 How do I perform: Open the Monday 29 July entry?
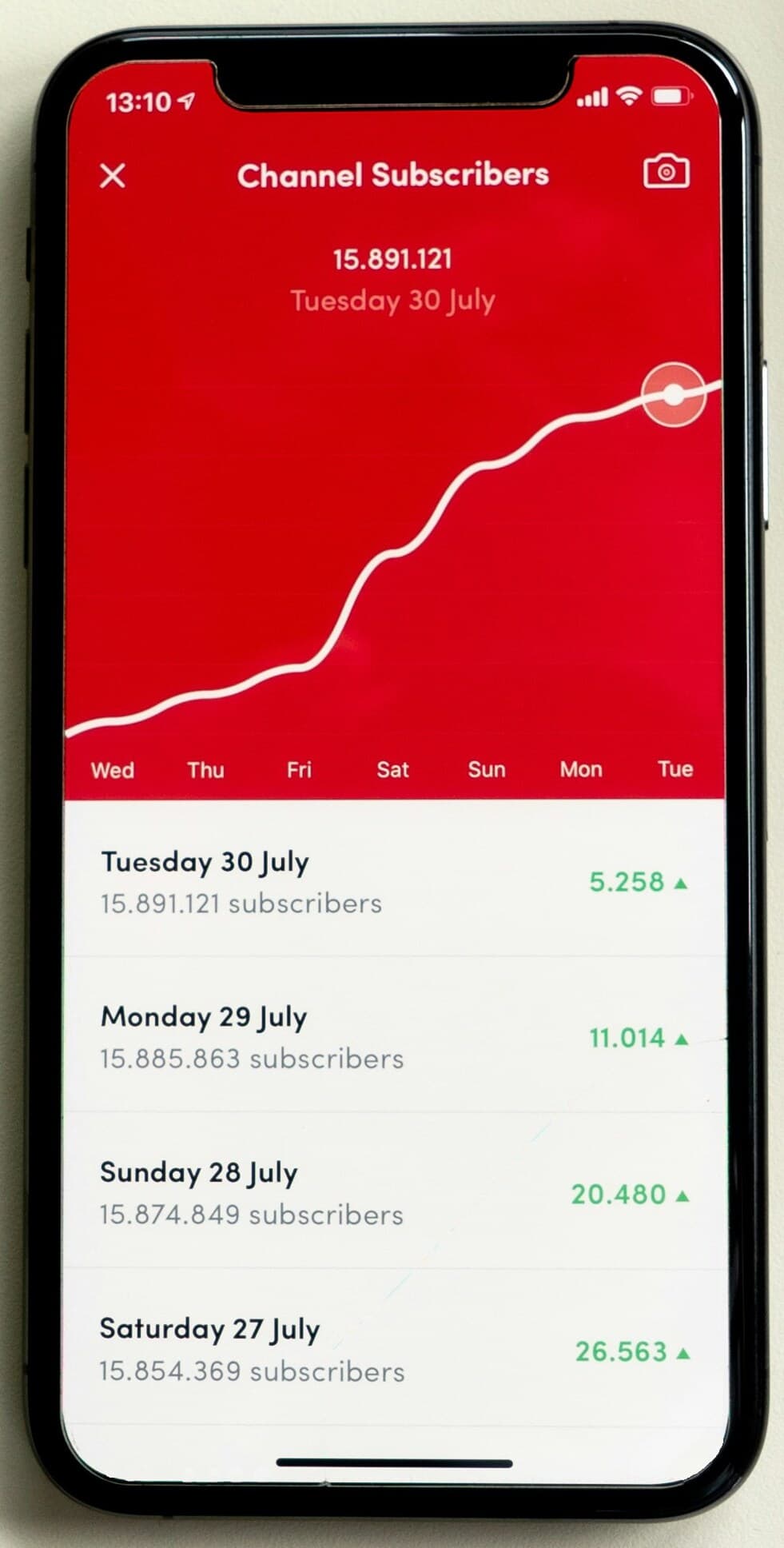click(x=393, y=1036)
